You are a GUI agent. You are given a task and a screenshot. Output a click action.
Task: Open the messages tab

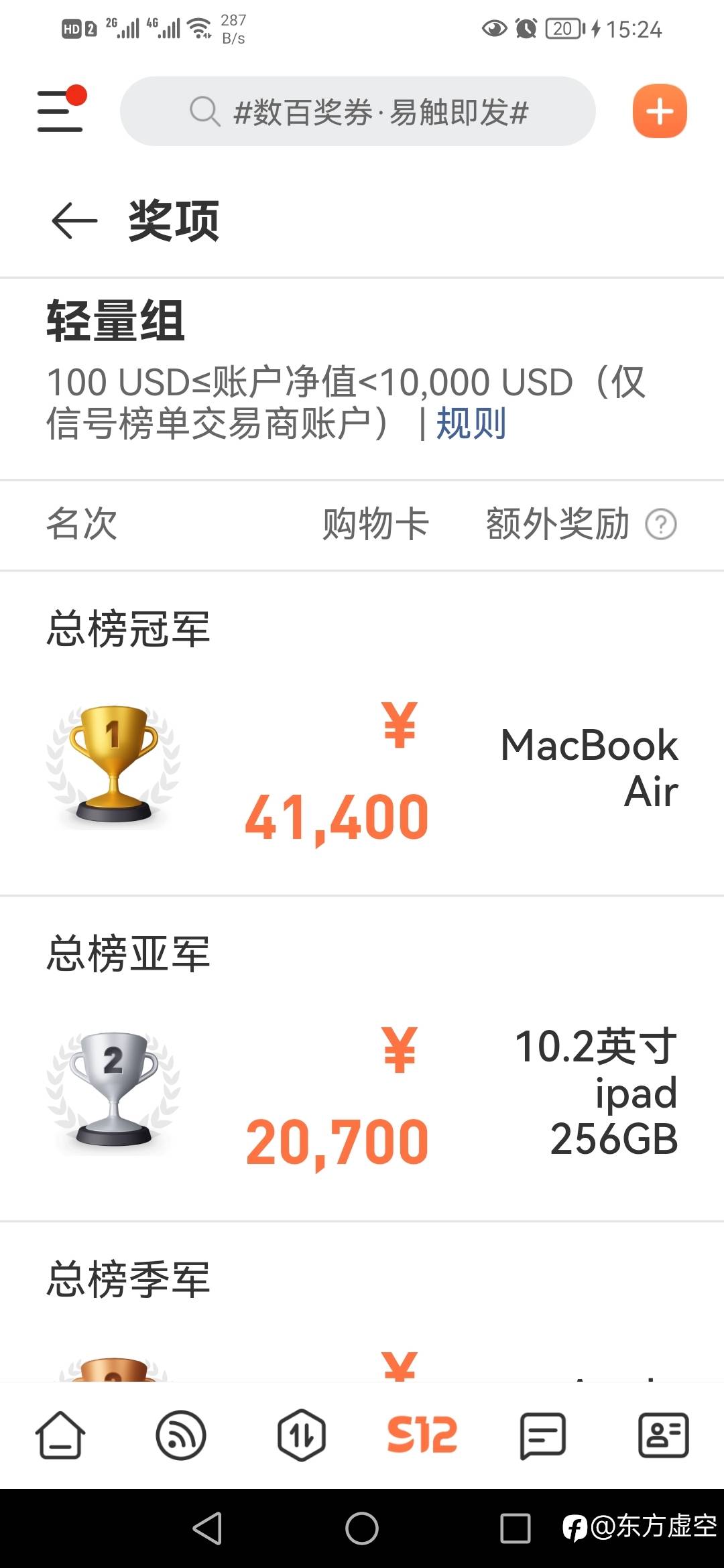(x=543, y=1435)
